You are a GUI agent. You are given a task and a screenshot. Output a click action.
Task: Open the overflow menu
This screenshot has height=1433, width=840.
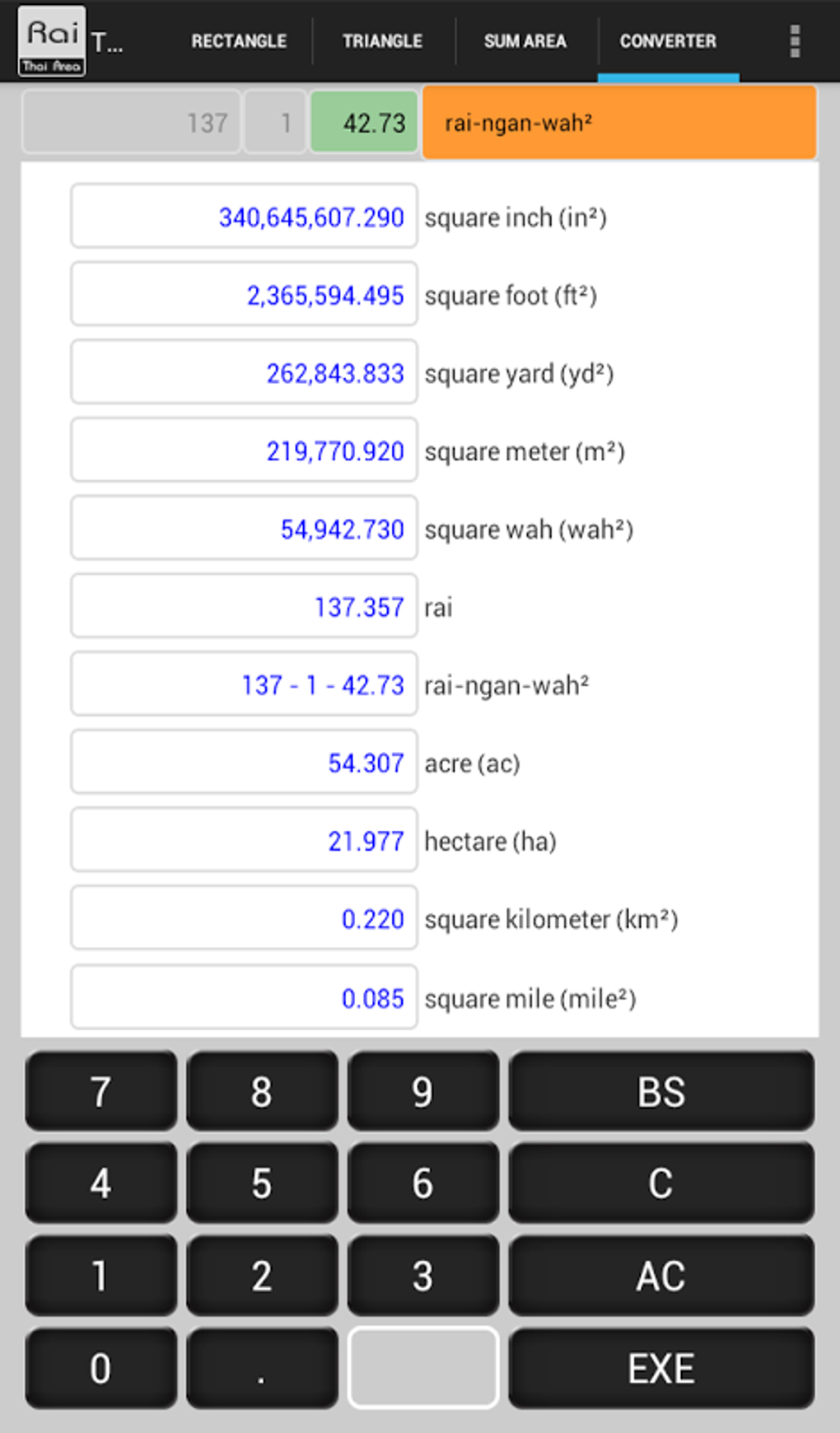pos(794,40)
